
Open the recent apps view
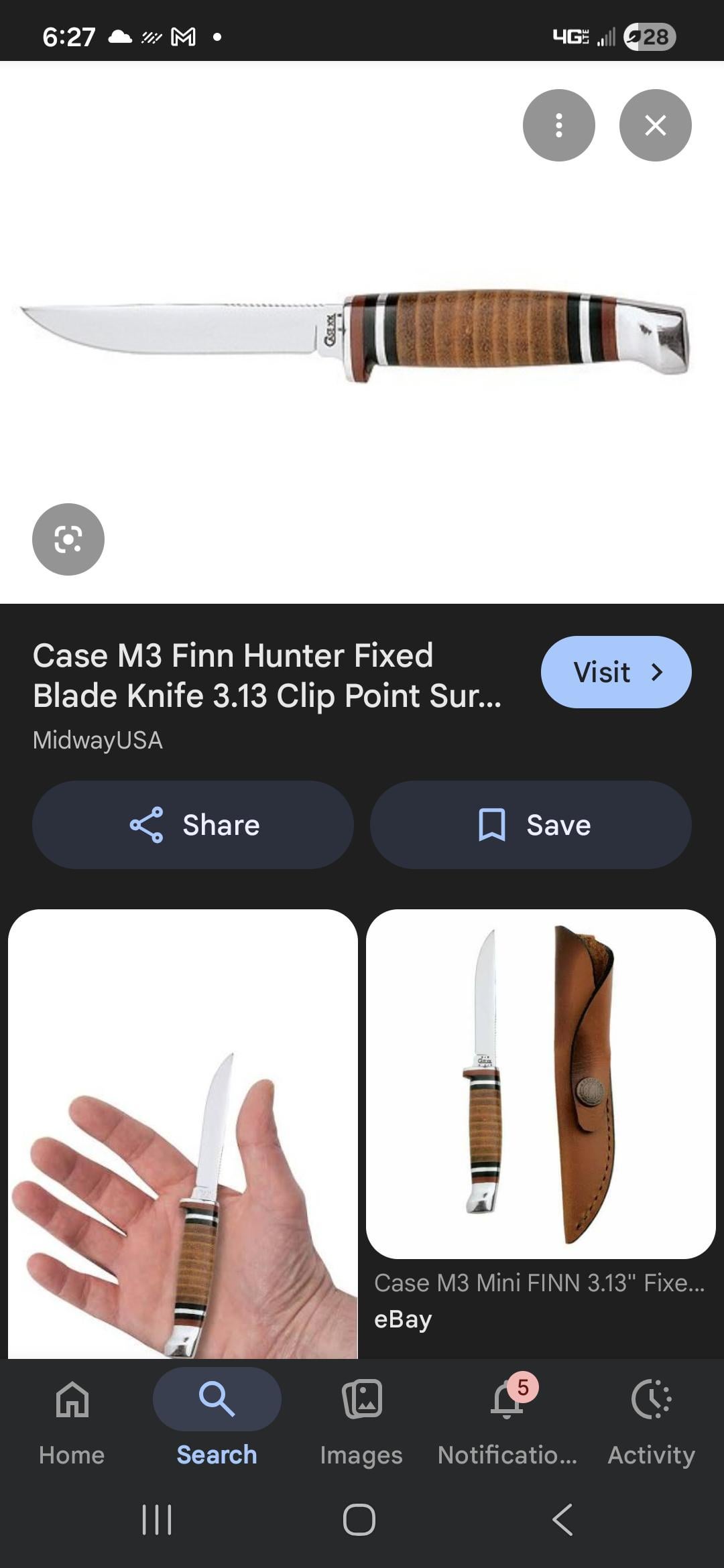point(157,1519)
